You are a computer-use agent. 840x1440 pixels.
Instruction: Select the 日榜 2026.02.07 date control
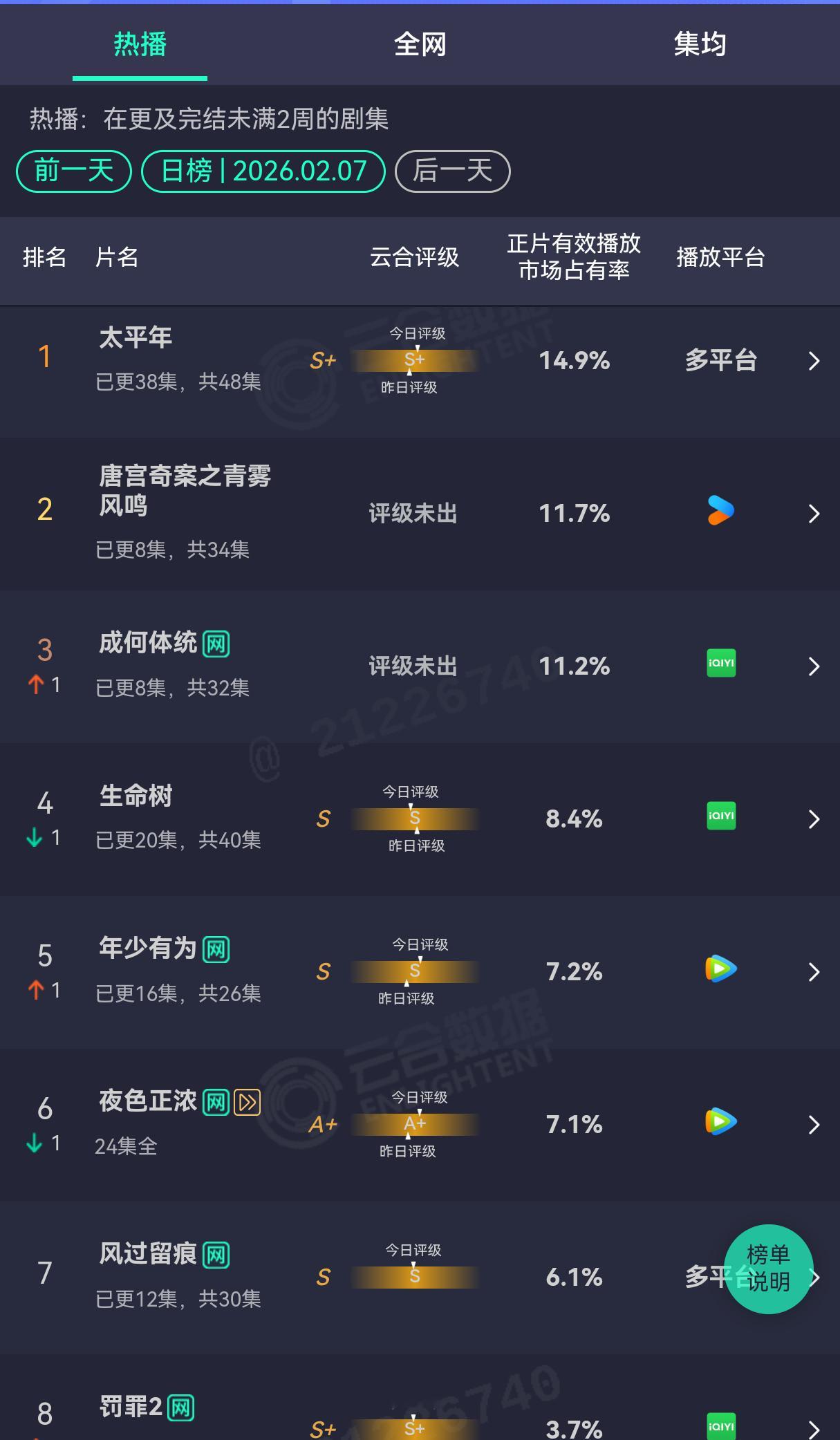coord(263,171)
